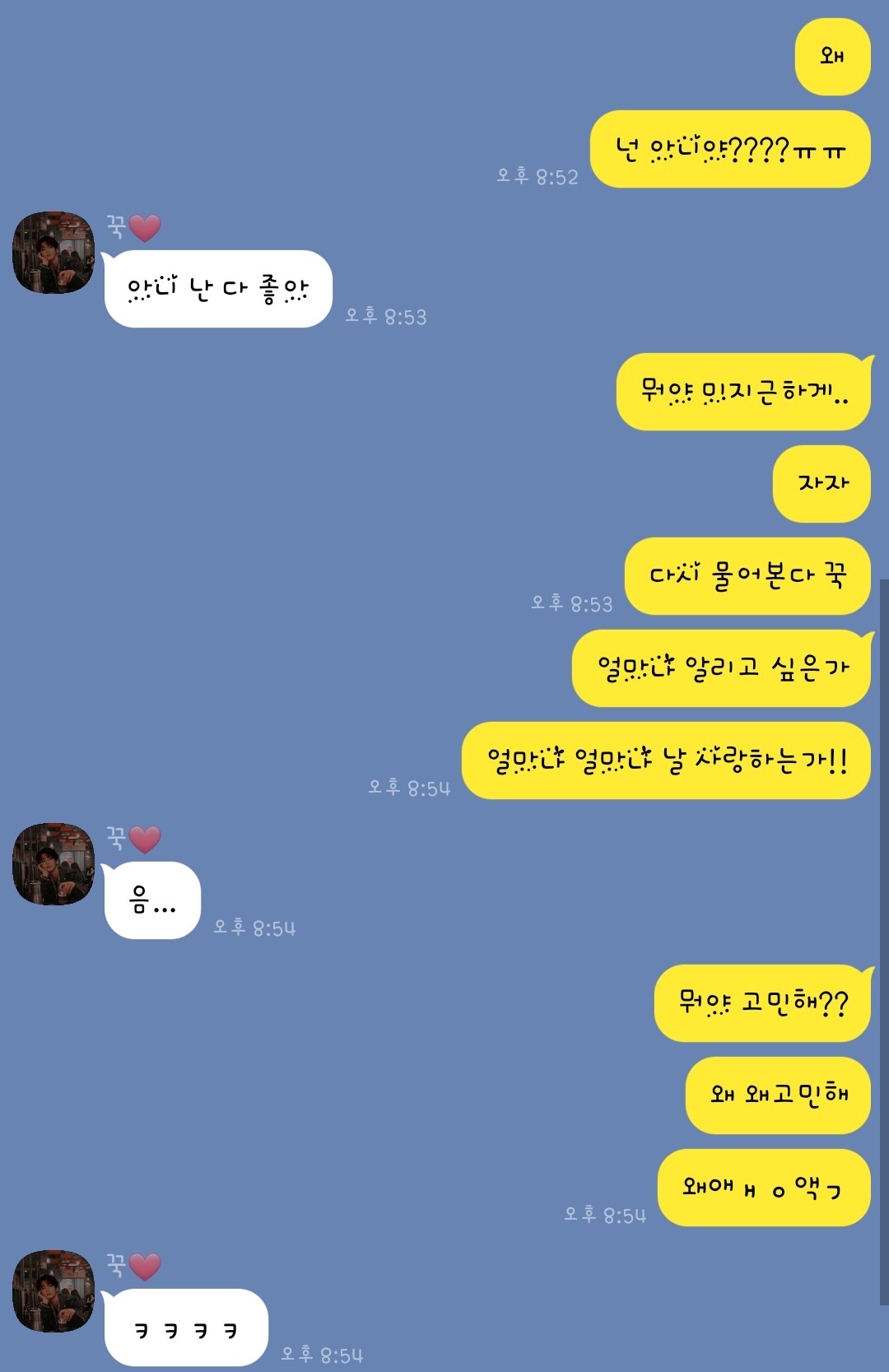This screenshot has height=1372, width=889.
Task: View sender's profile photo by "ㅋㅋㅋㅋ" message
Action: click(54, 1291)
